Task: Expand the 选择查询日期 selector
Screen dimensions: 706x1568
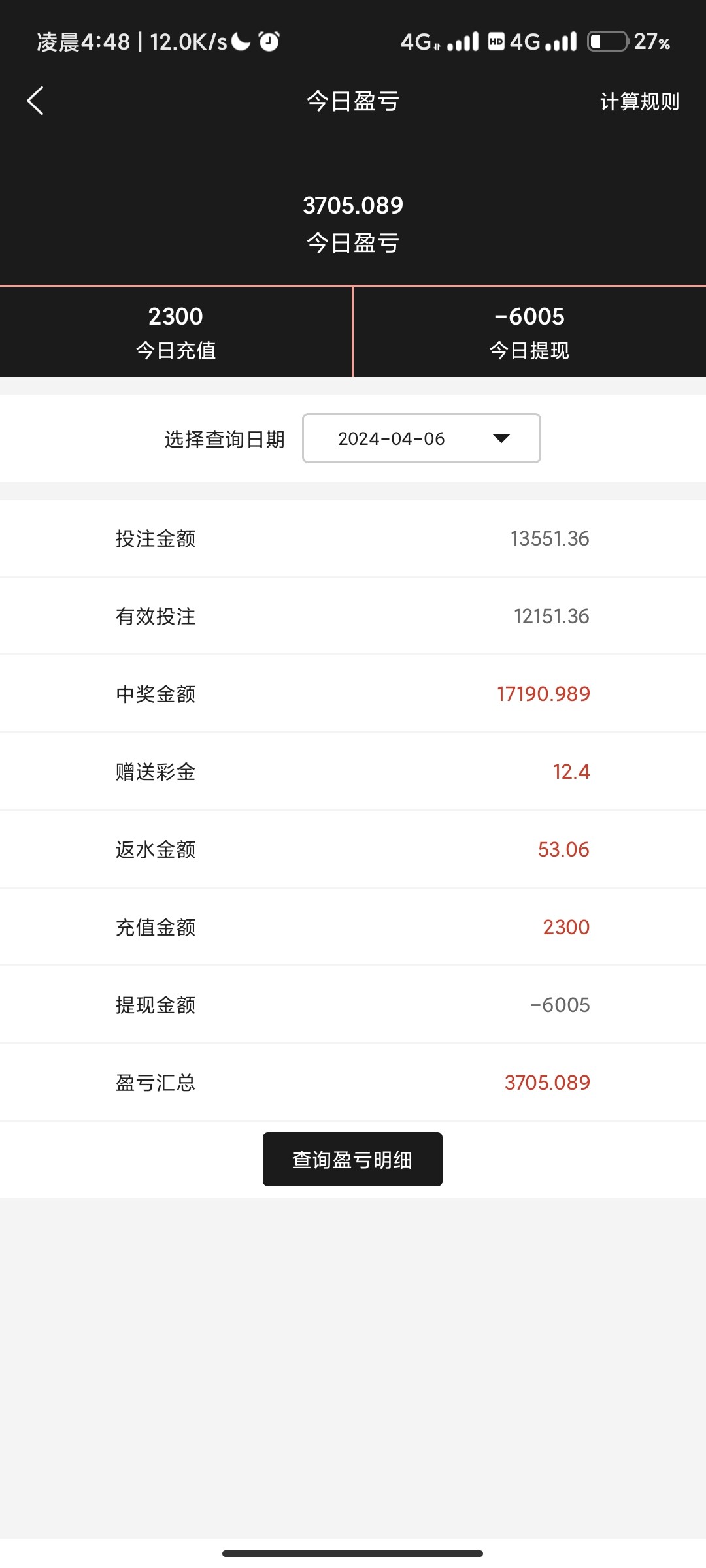Action: [x=224, y=438]
